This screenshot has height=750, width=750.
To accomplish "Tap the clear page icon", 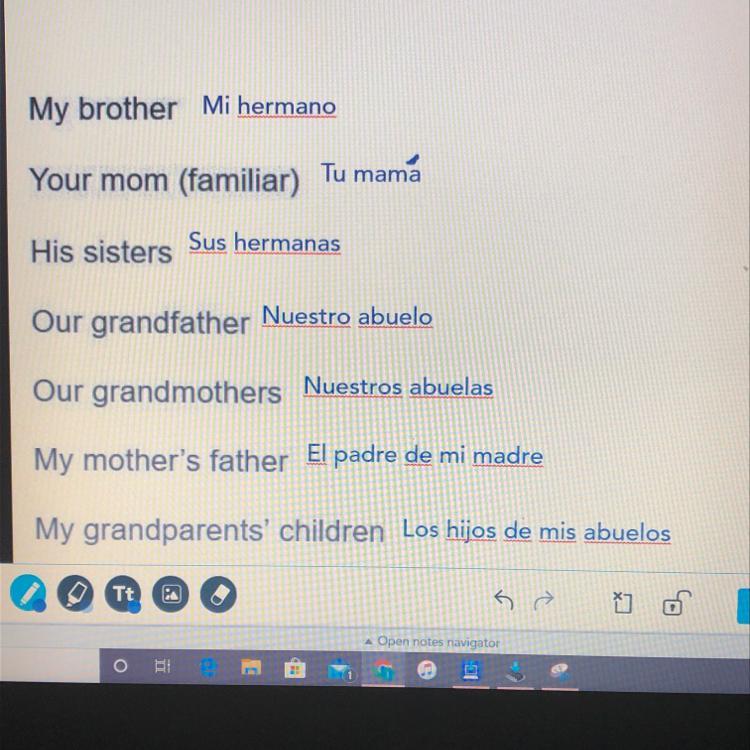I will coord(623,602).
